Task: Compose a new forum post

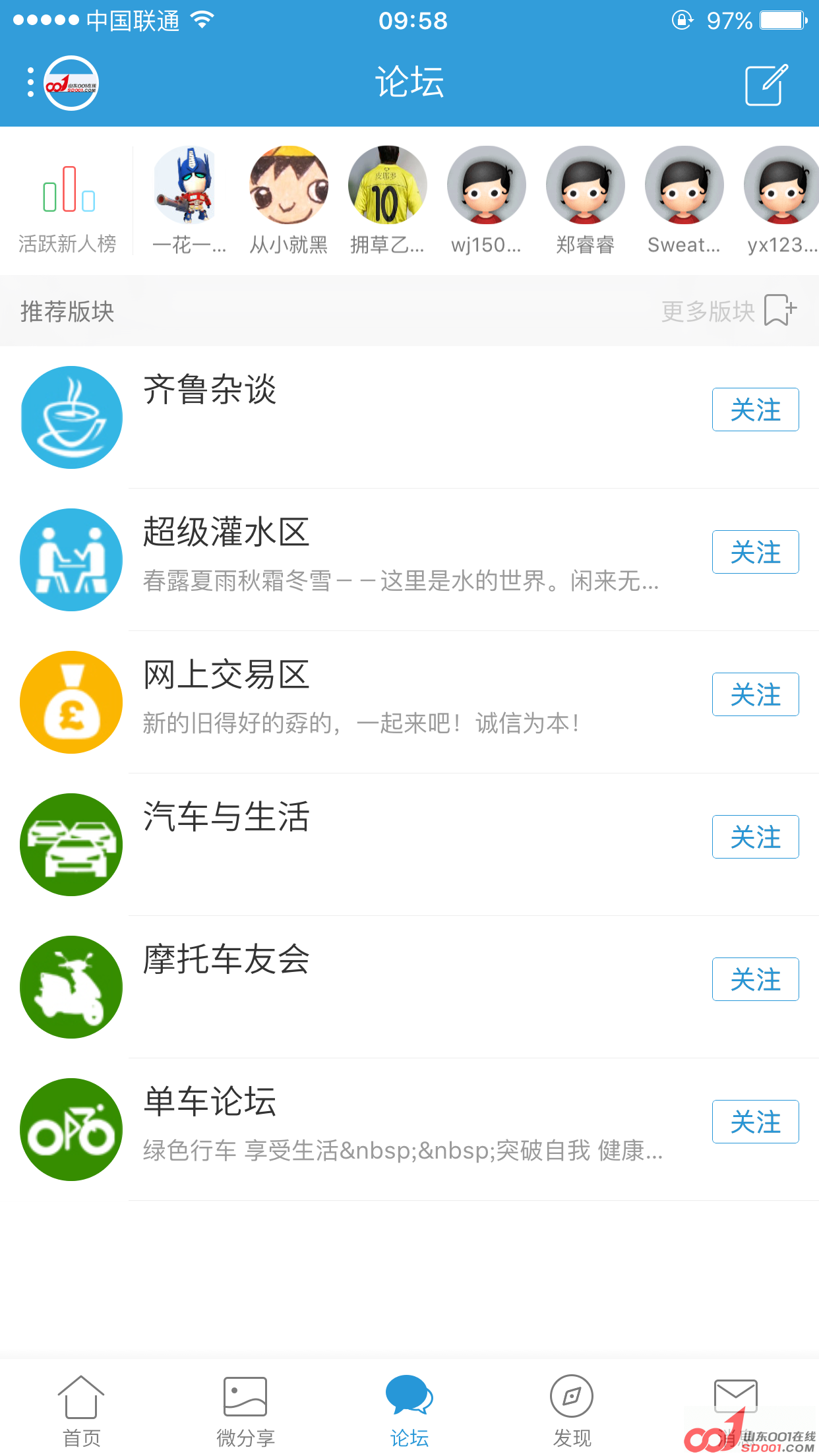Action: (766, 84)
